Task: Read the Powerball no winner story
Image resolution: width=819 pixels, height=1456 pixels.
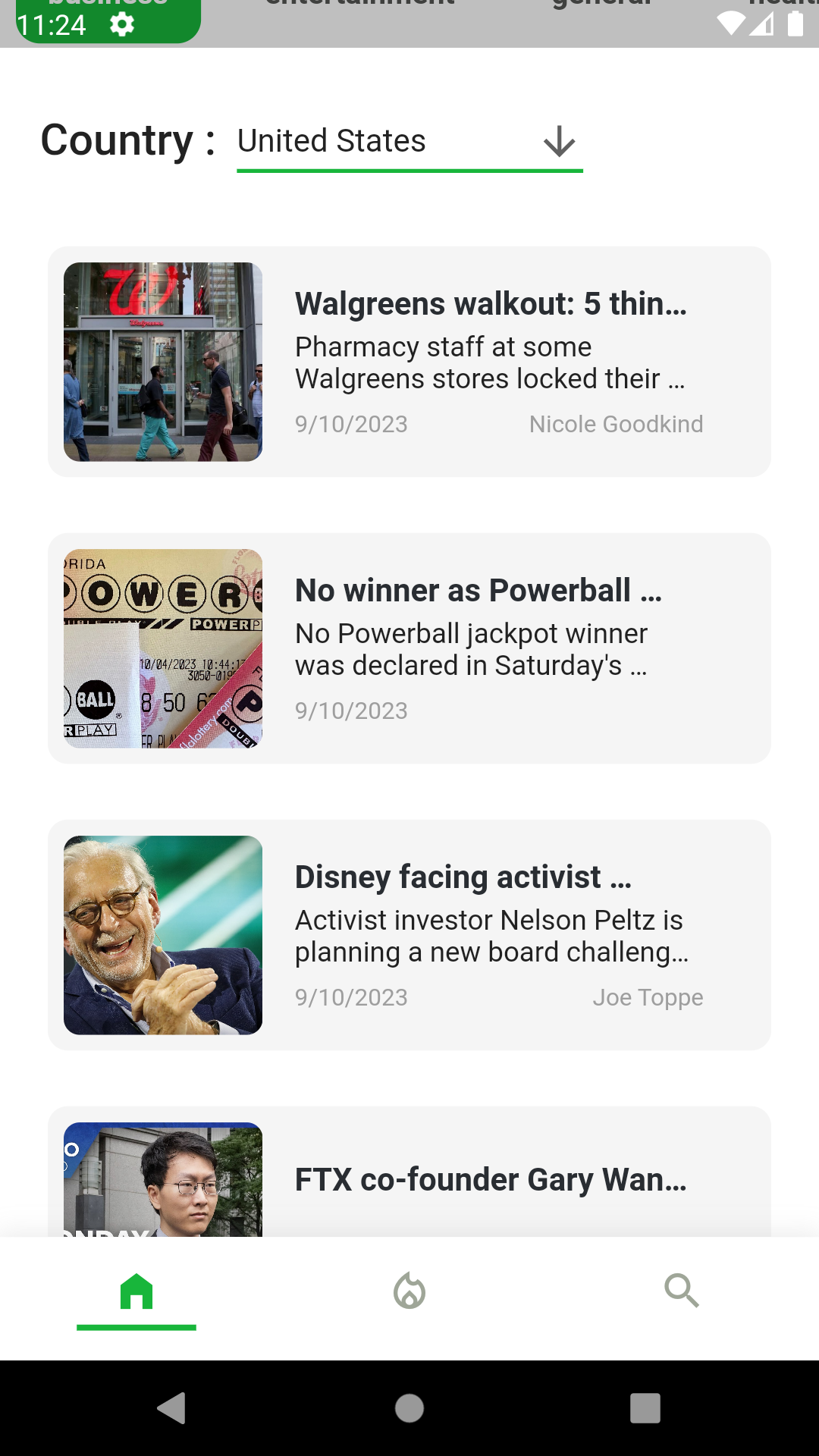Action: 409,648
